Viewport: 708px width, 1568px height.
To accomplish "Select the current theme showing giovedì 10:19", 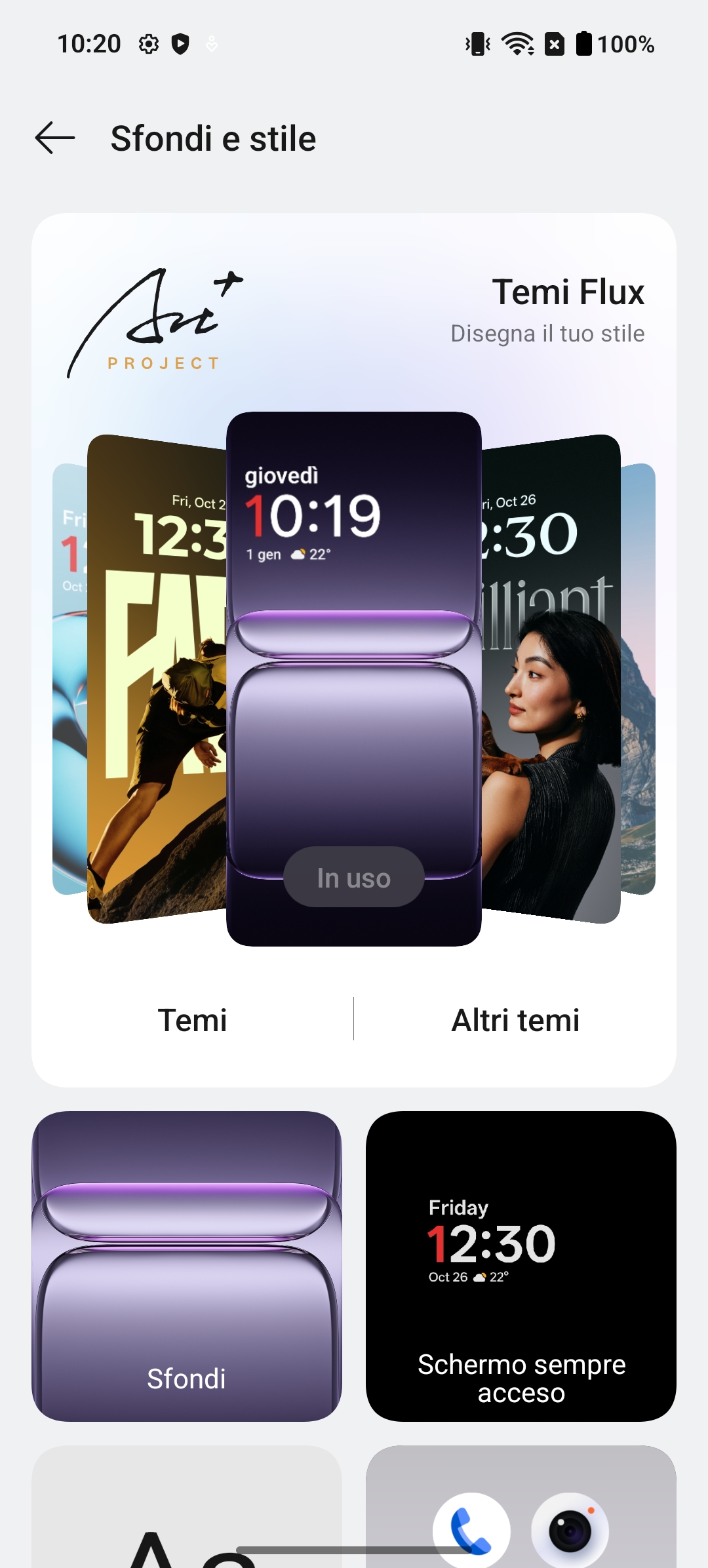I will pos(354,678).
